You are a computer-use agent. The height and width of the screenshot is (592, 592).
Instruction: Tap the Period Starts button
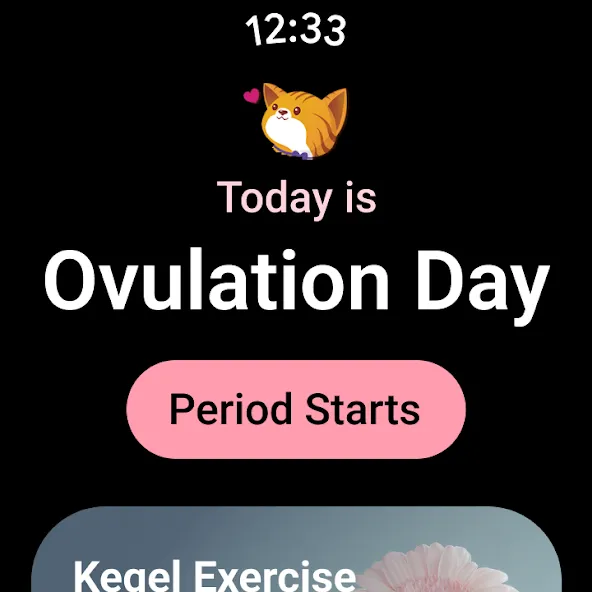pos(296,409)
